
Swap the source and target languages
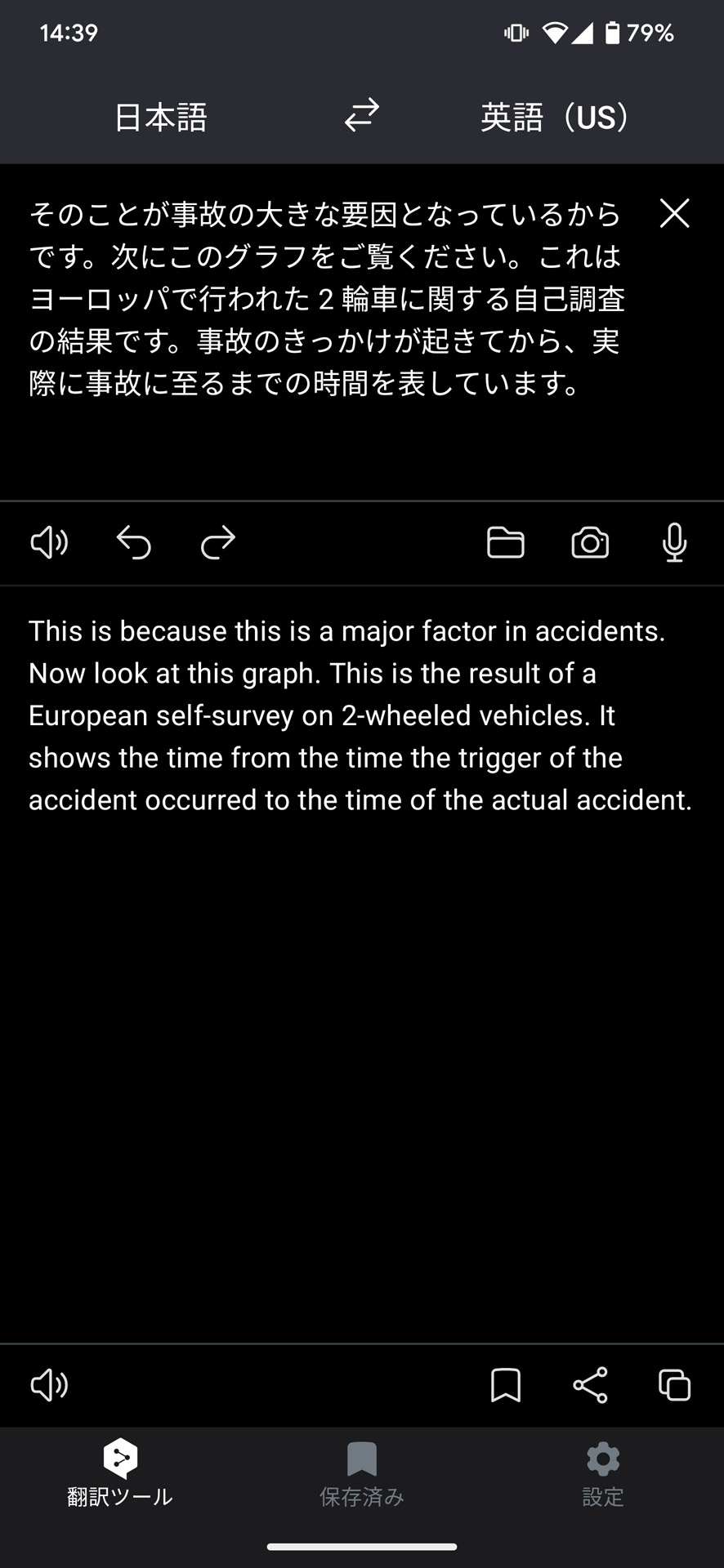361,115
